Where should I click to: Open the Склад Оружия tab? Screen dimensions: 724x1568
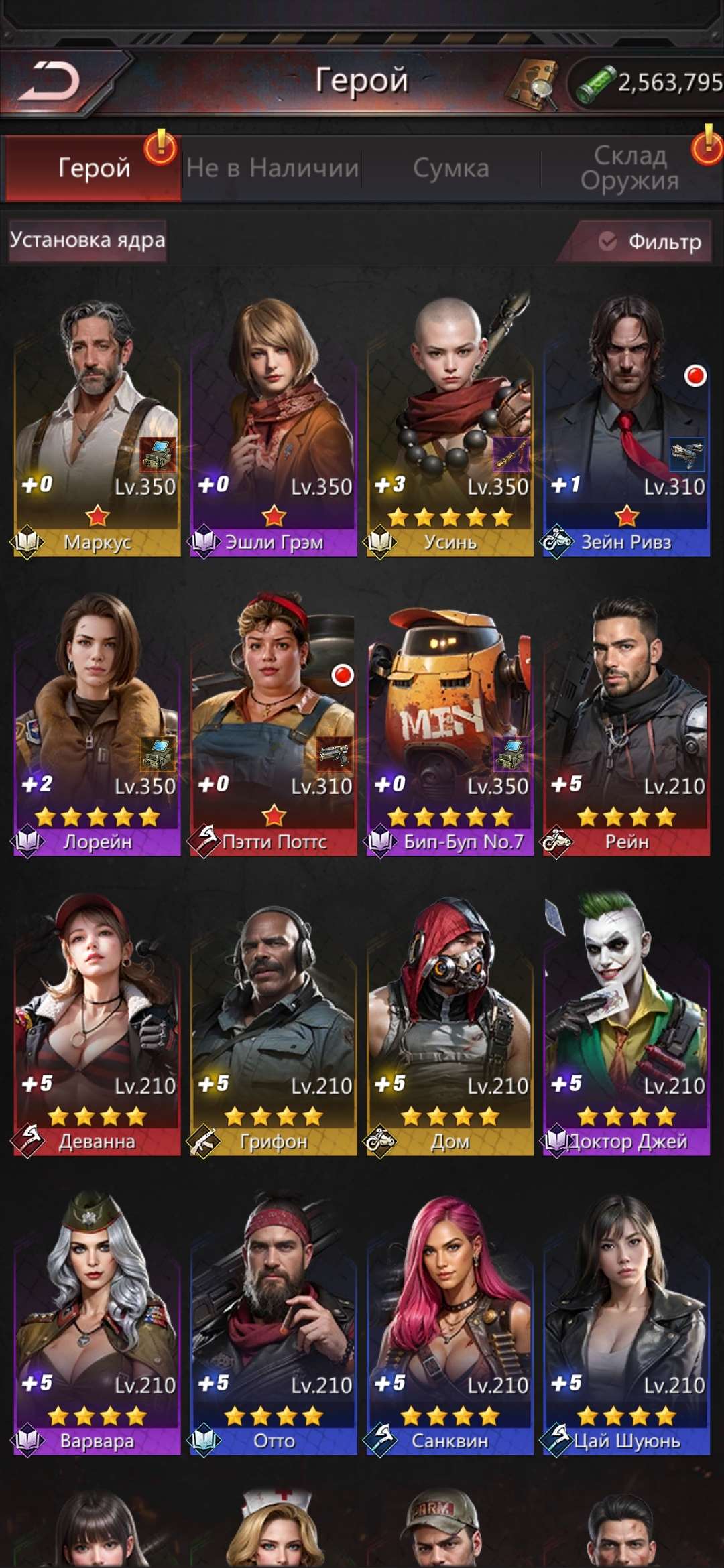pyautogui.click(x=629, y=168)
